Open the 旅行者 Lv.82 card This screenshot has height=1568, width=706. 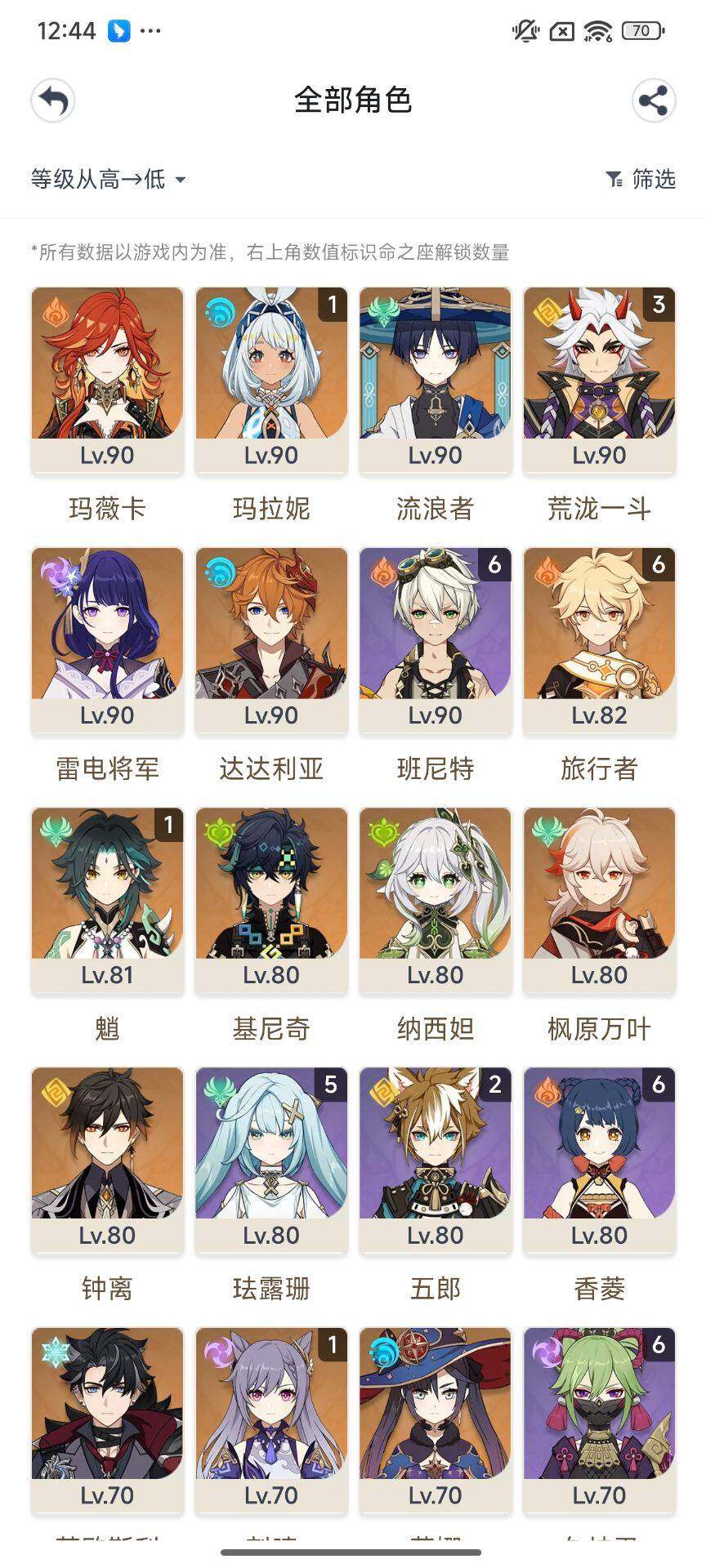pyautogui.click(x=599, y=639)
